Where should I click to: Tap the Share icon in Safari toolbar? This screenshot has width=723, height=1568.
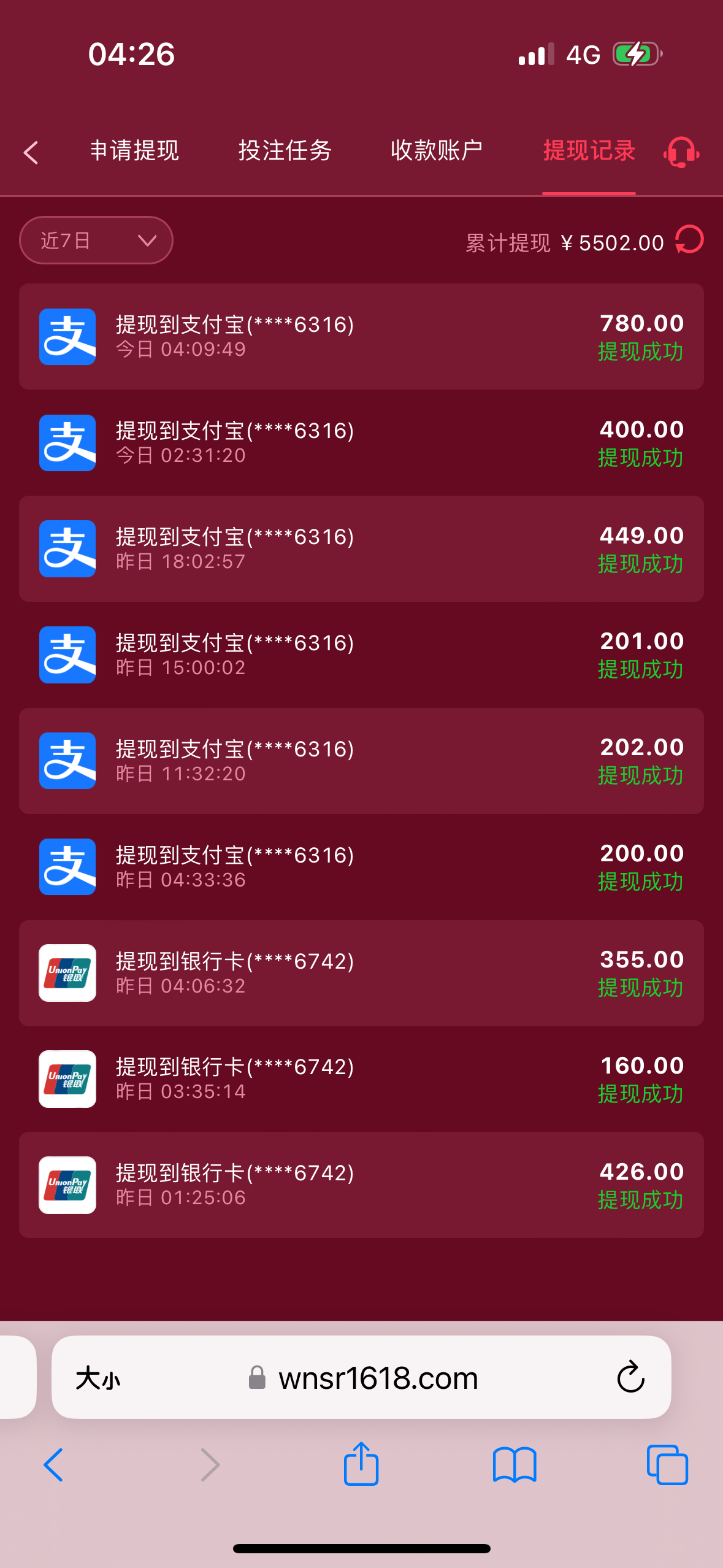pyautogui.click(x=361, y=1465)
